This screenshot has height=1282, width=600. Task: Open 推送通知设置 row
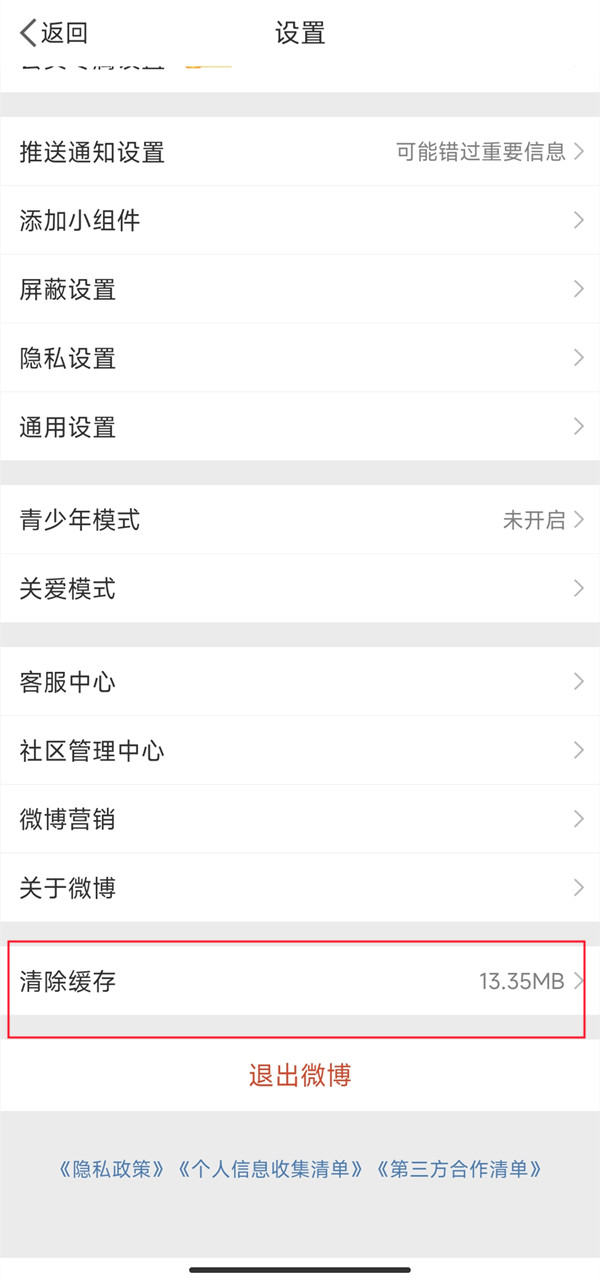(x=300, y=152)
